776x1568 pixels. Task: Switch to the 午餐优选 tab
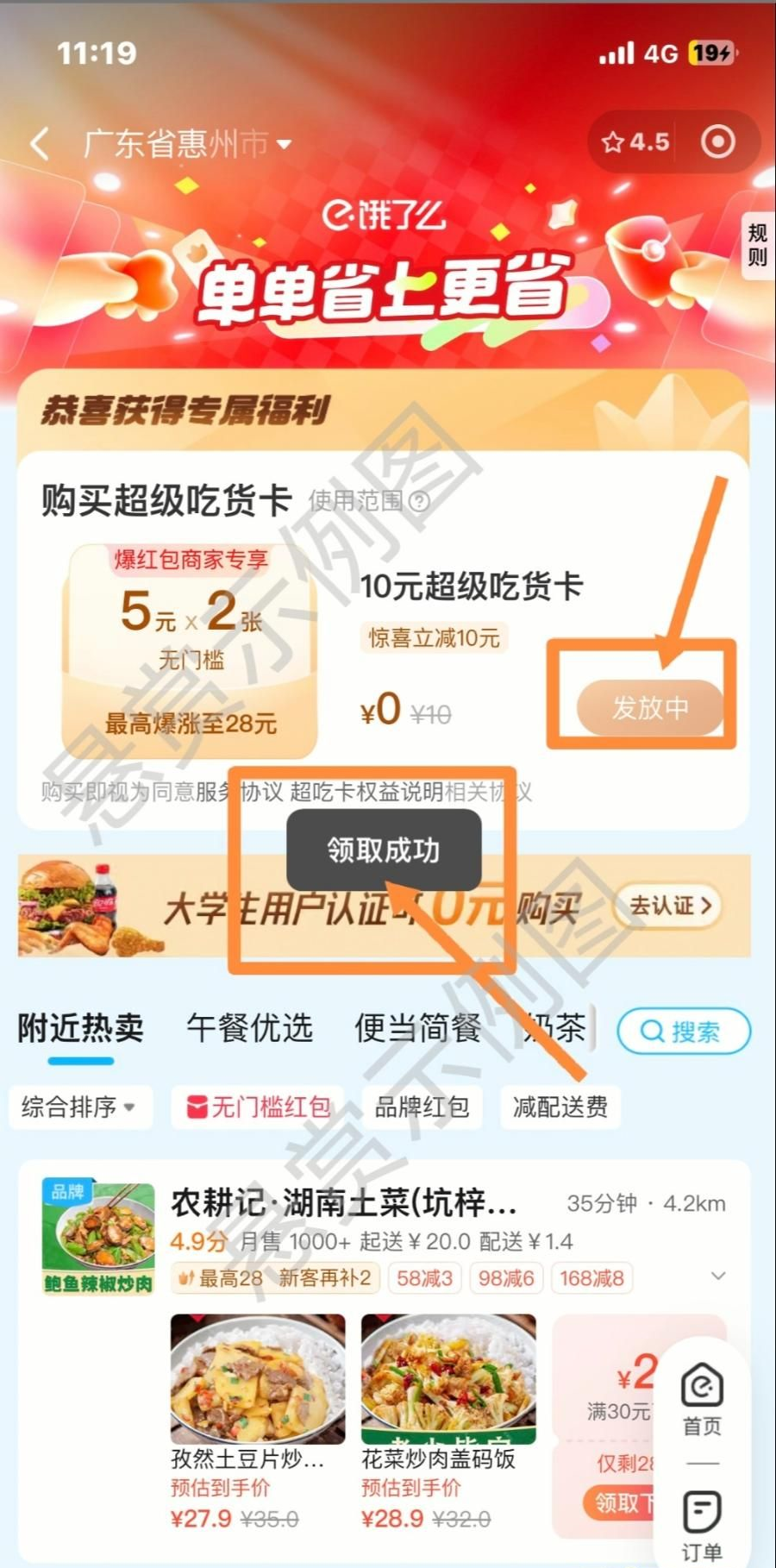coord(249,1028)
